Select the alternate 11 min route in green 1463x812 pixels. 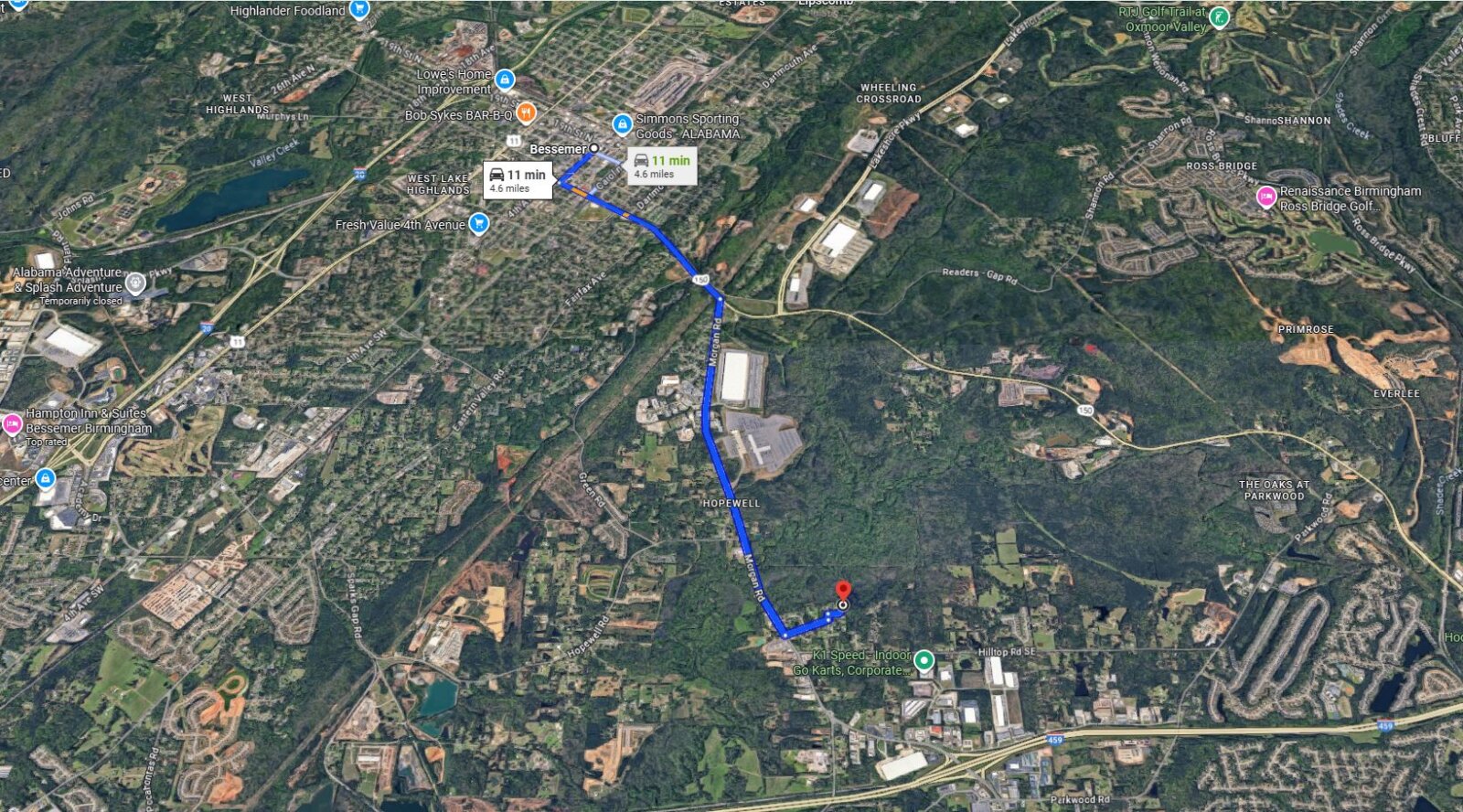click(661, 166)
